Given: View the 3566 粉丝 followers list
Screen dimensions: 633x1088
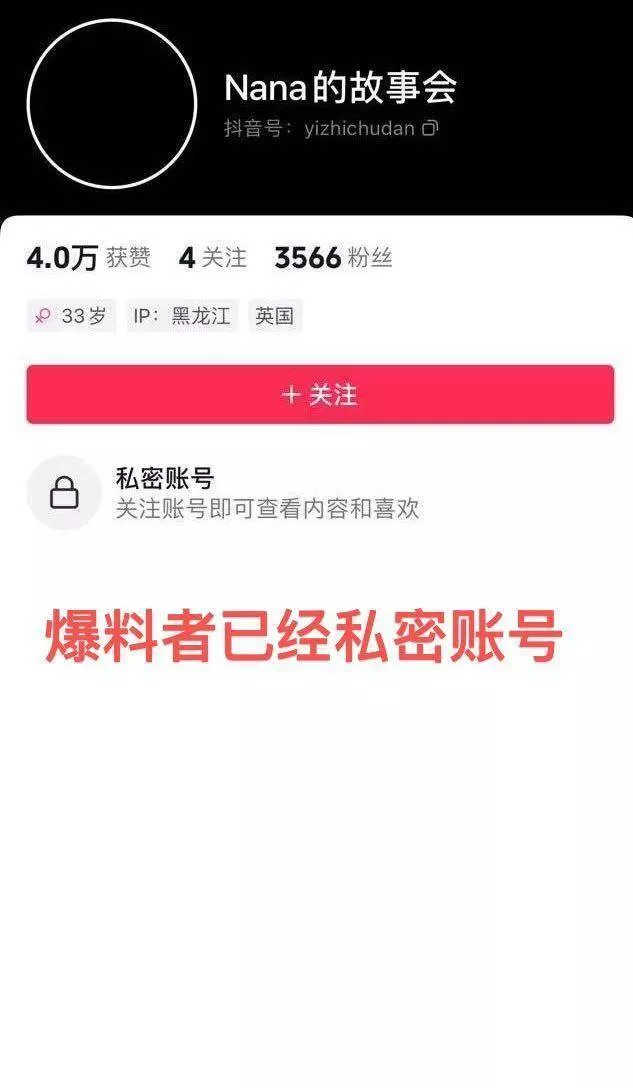Looking at the screenshot, I should pos(332,258).
